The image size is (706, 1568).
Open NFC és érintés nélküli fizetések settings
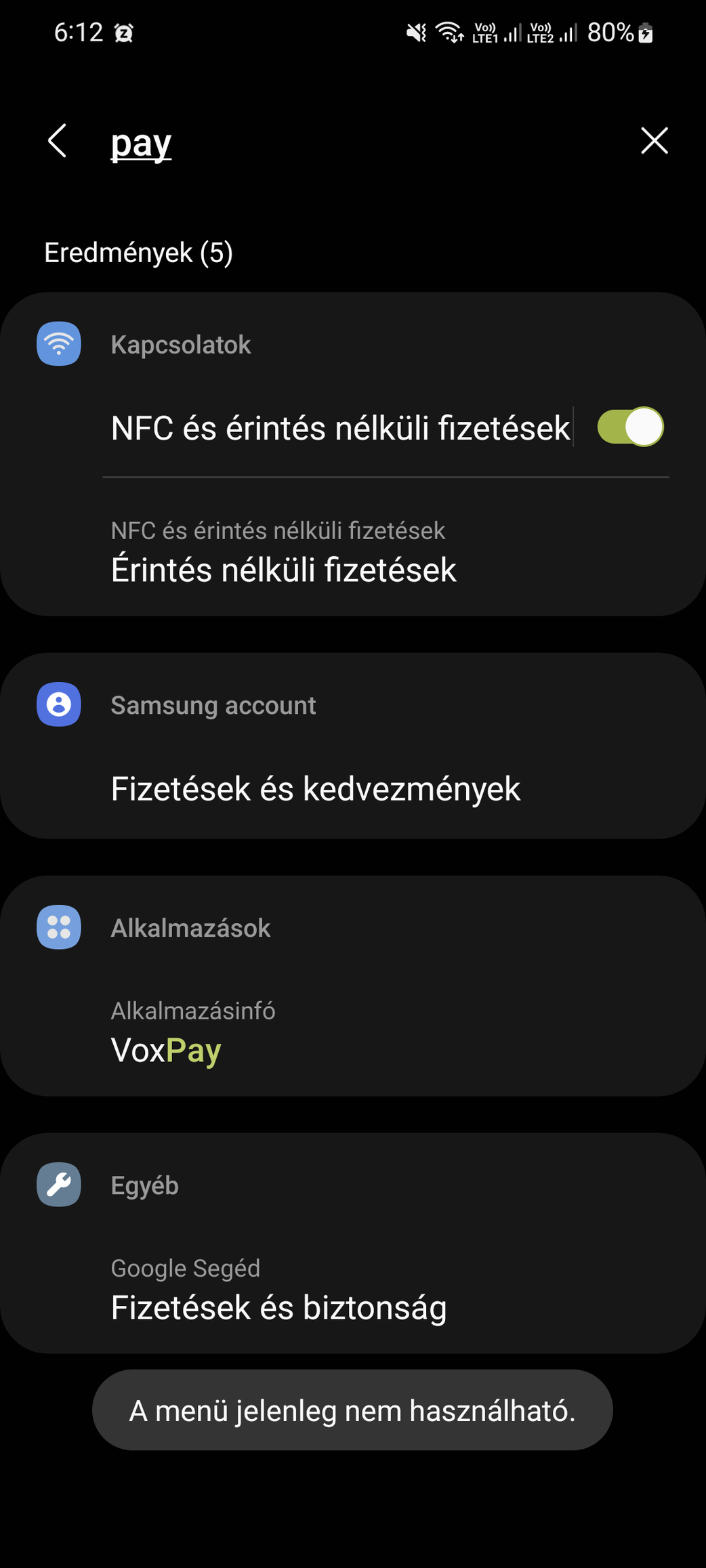point(339,429)
